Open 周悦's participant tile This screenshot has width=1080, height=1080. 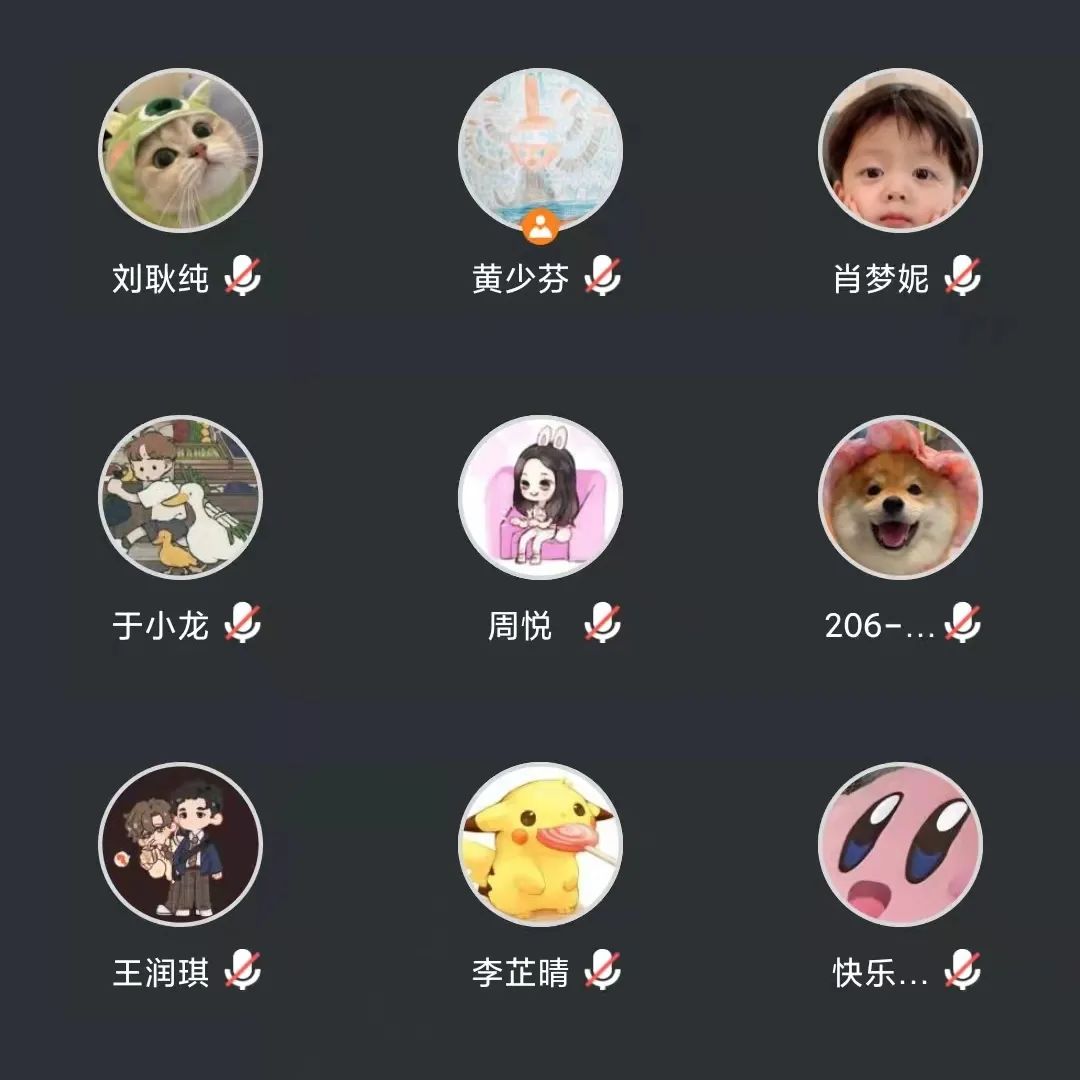540,497
